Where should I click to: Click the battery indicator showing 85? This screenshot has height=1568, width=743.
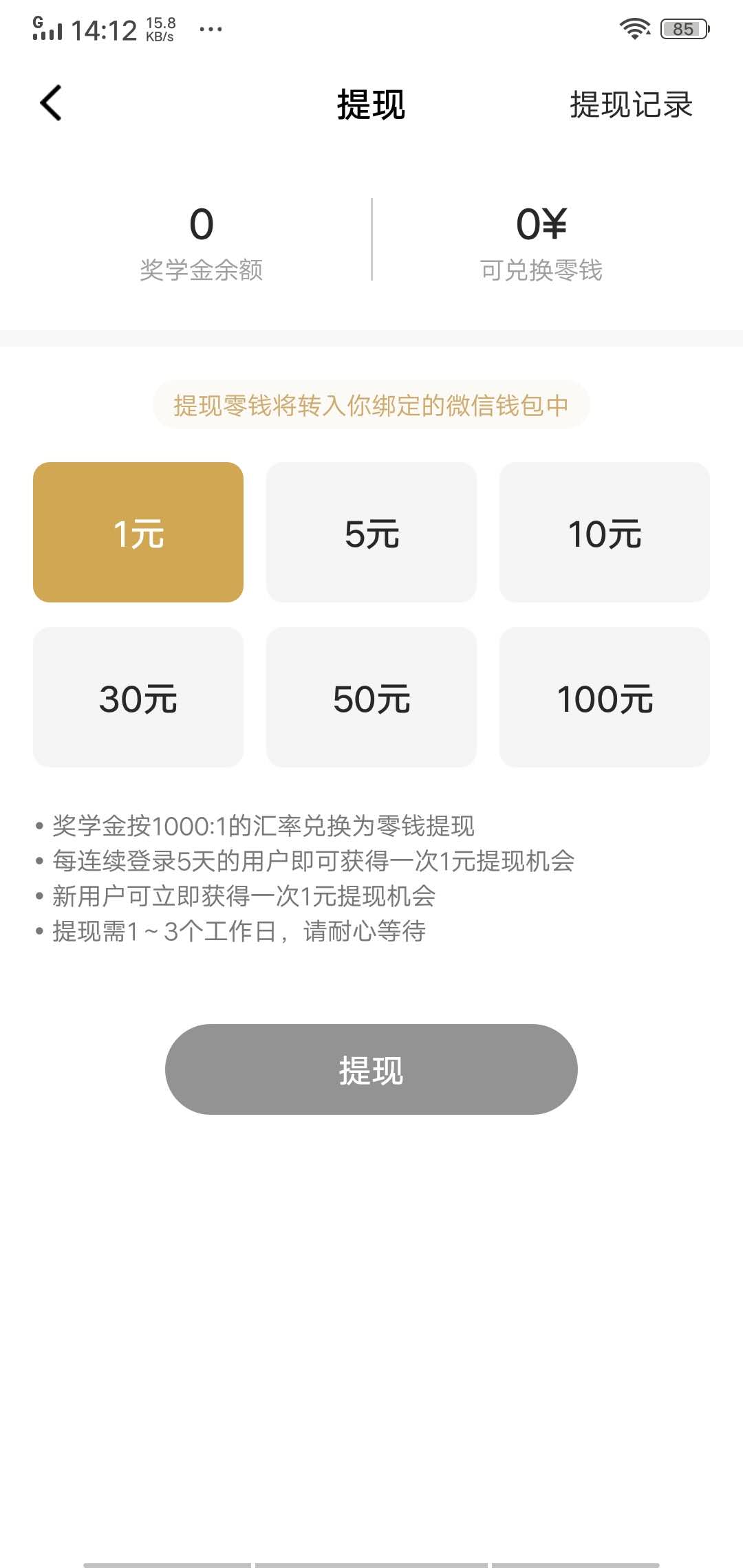pyautogui.click(x=683, y=29)
